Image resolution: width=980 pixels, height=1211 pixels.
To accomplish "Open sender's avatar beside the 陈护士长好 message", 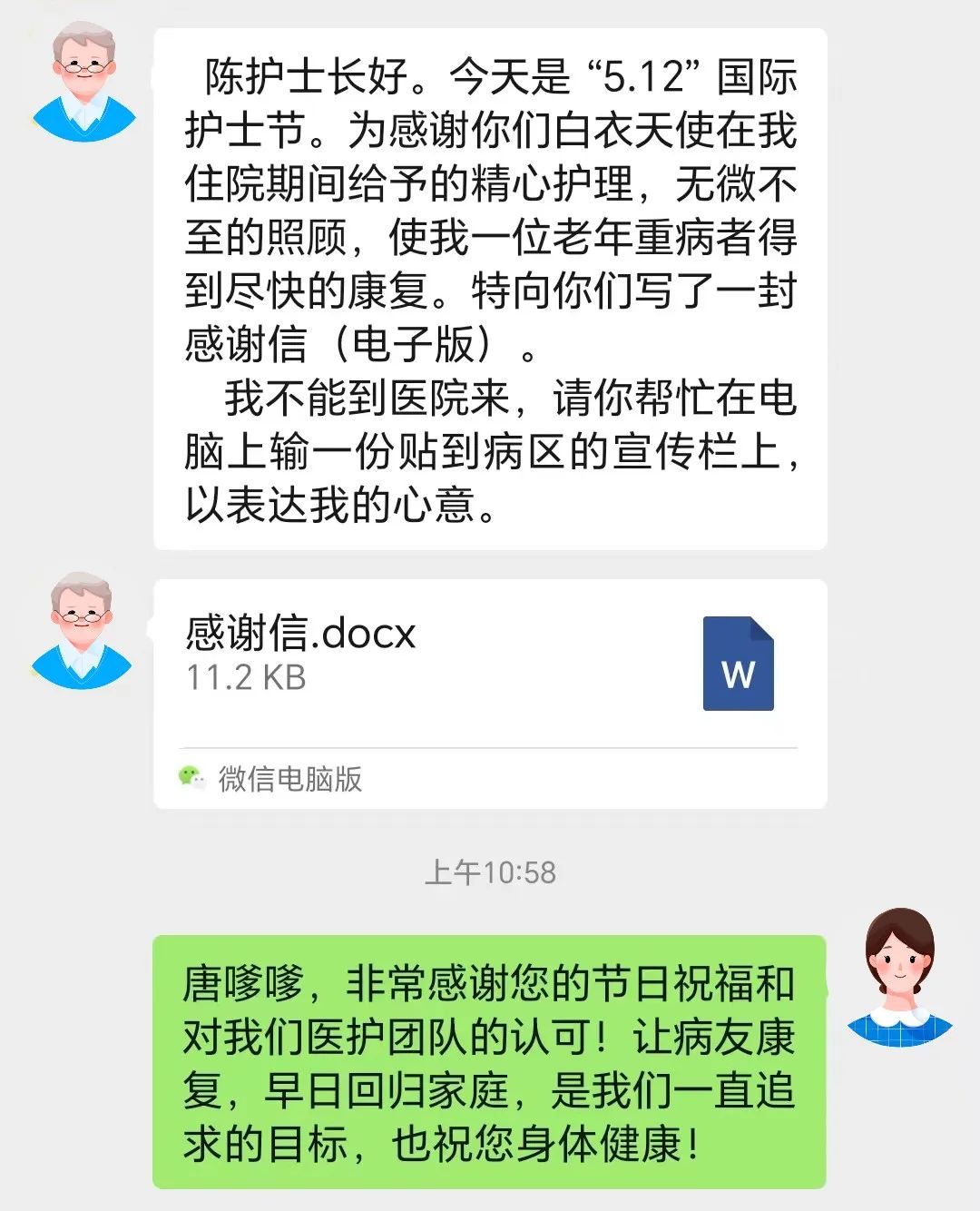I will pos(83,84).
